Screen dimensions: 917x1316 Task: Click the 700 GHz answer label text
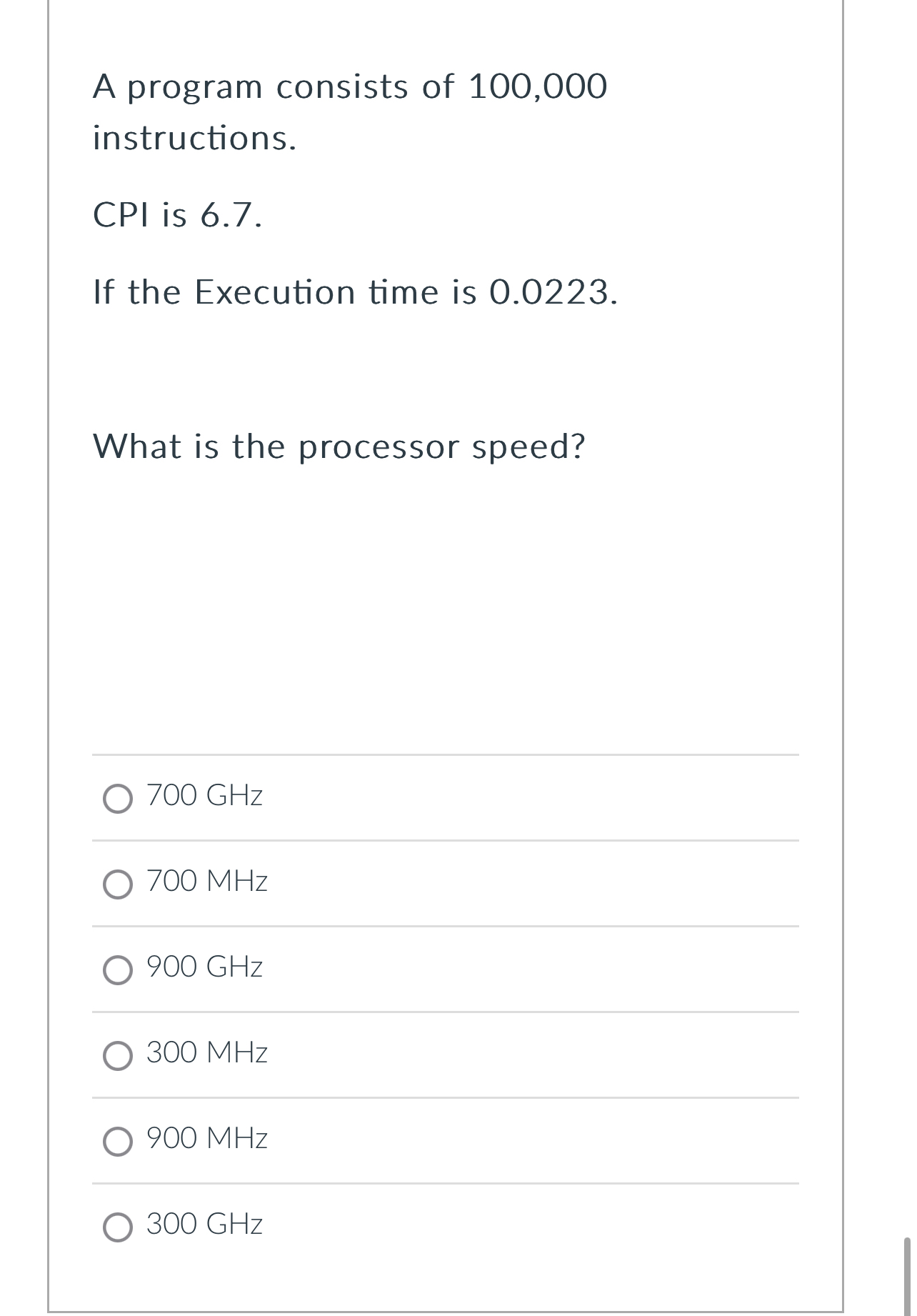[x=204, y=795]
